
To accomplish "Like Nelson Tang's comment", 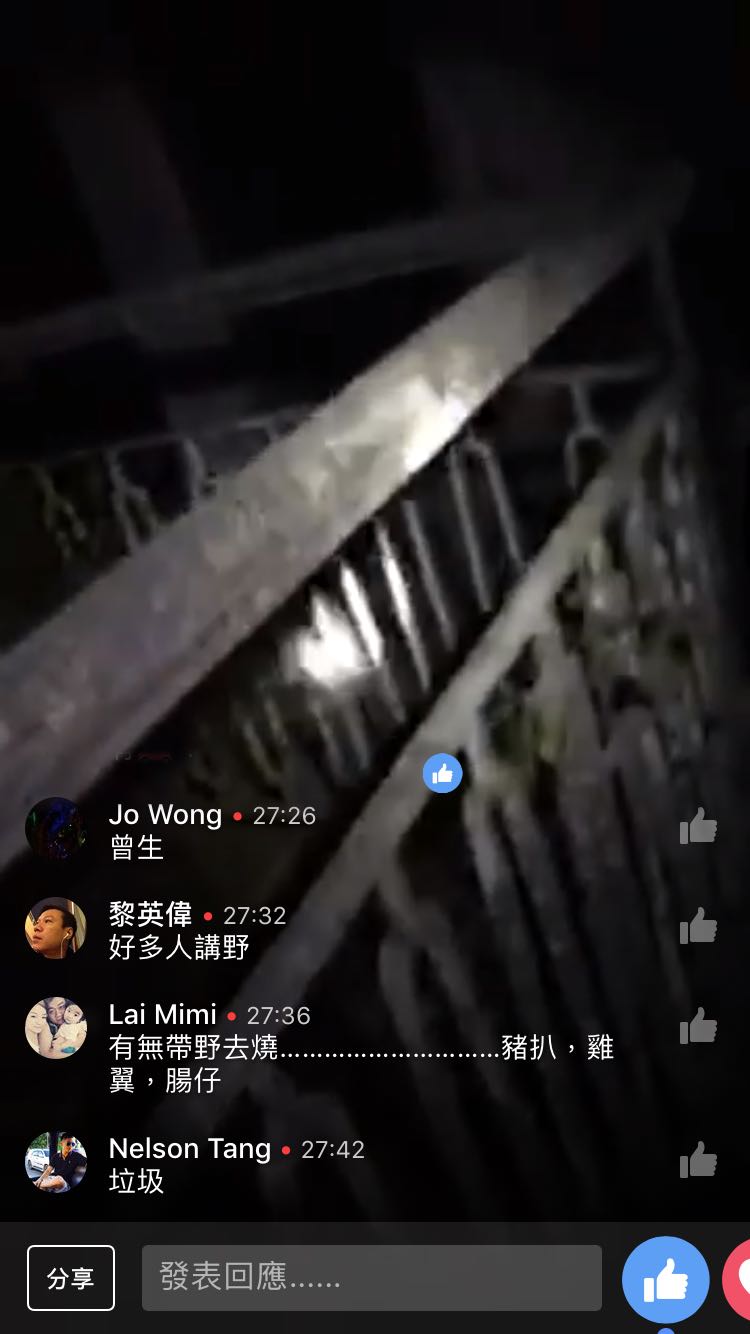I will point(698,1161).
